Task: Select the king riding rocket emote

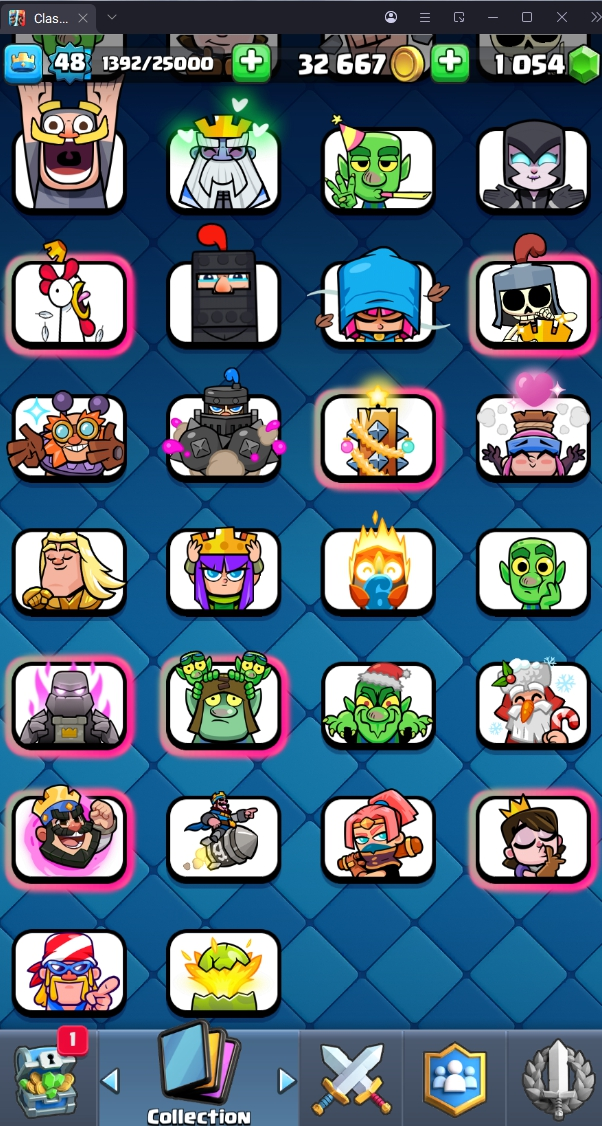Action: point(223,837)
